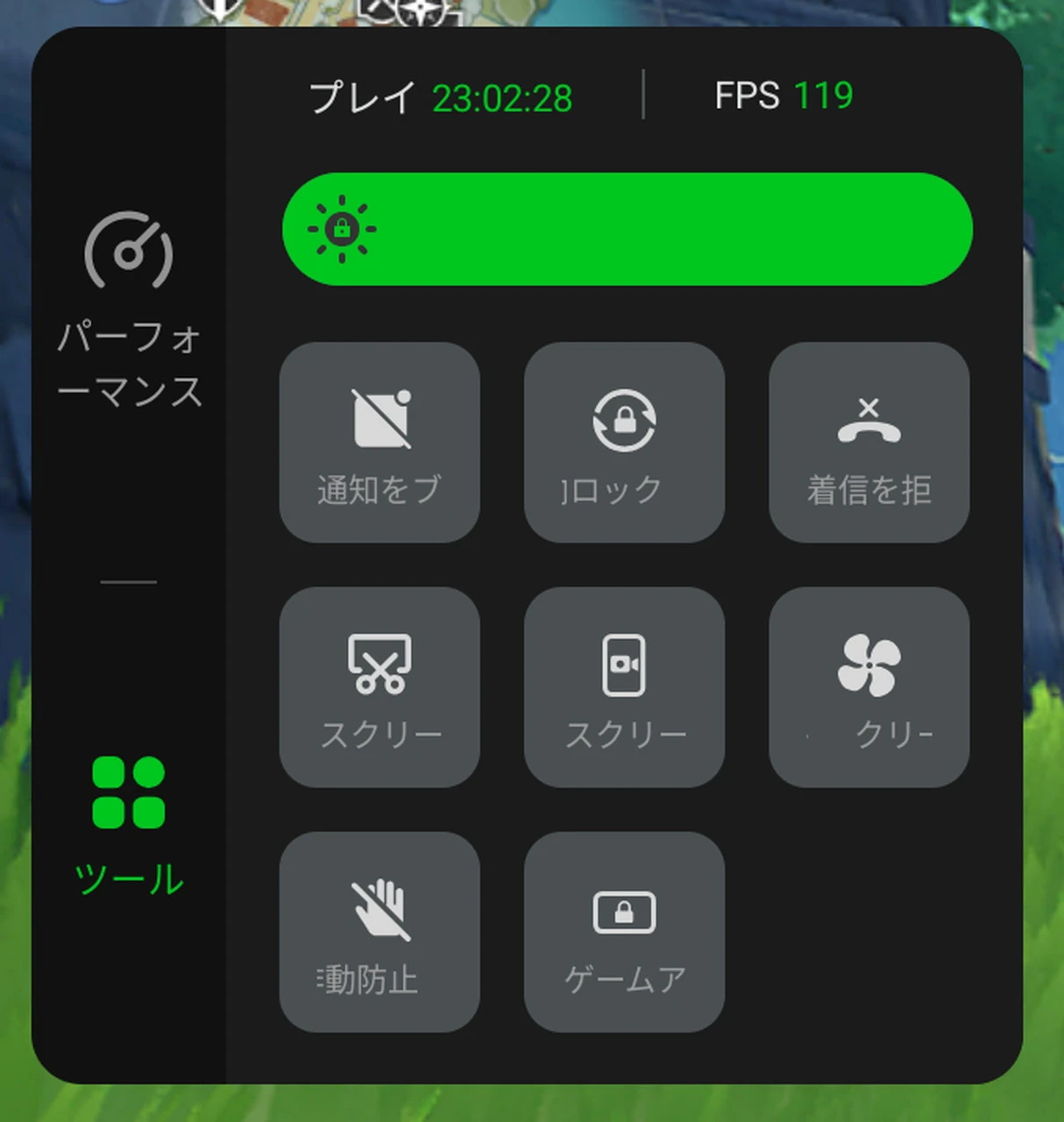Start screen recording with the camera tile

(624, 687)
